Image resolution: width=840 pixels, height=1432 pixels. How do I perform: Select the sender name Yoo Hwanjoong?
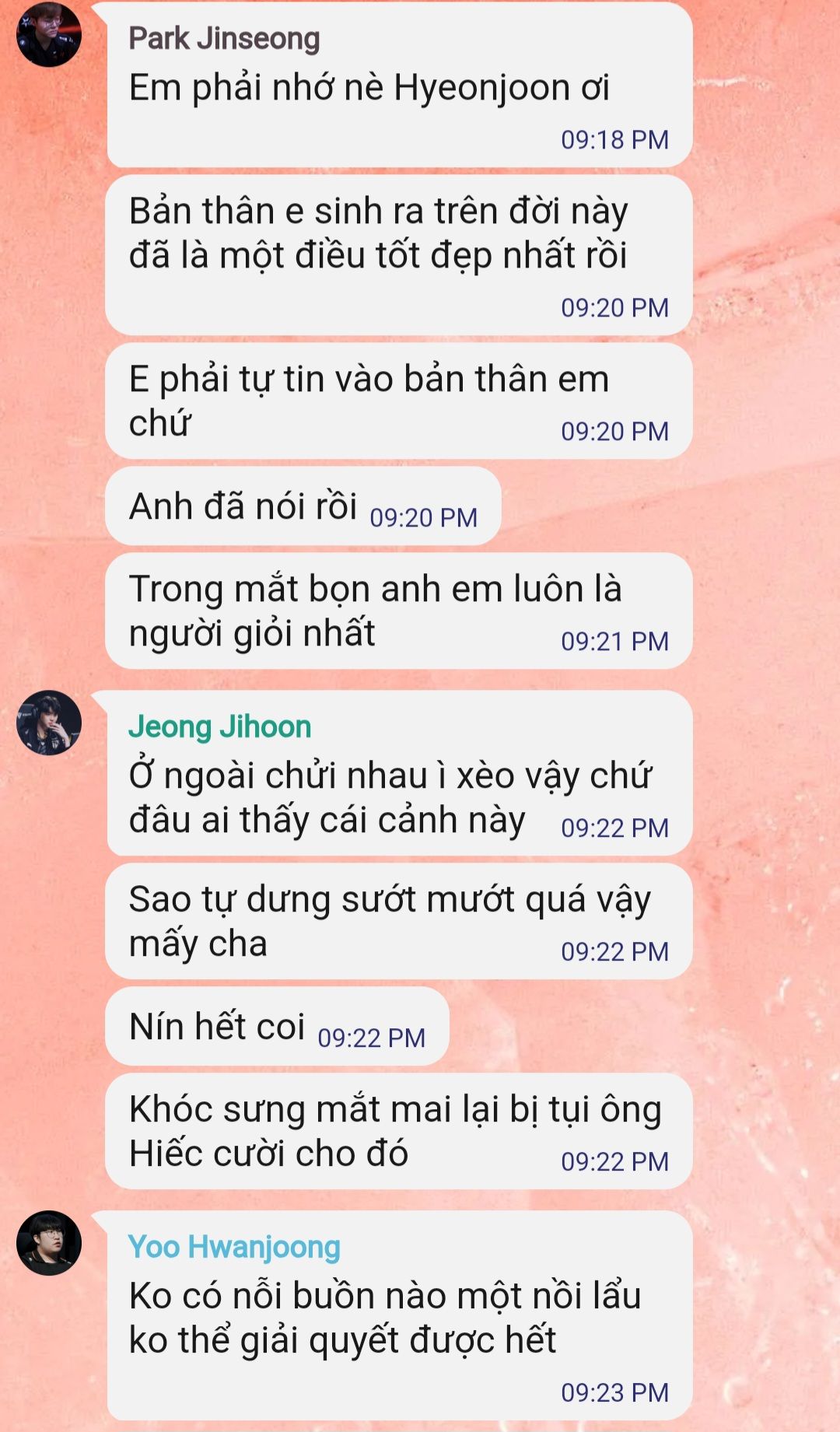[234, 1247]
